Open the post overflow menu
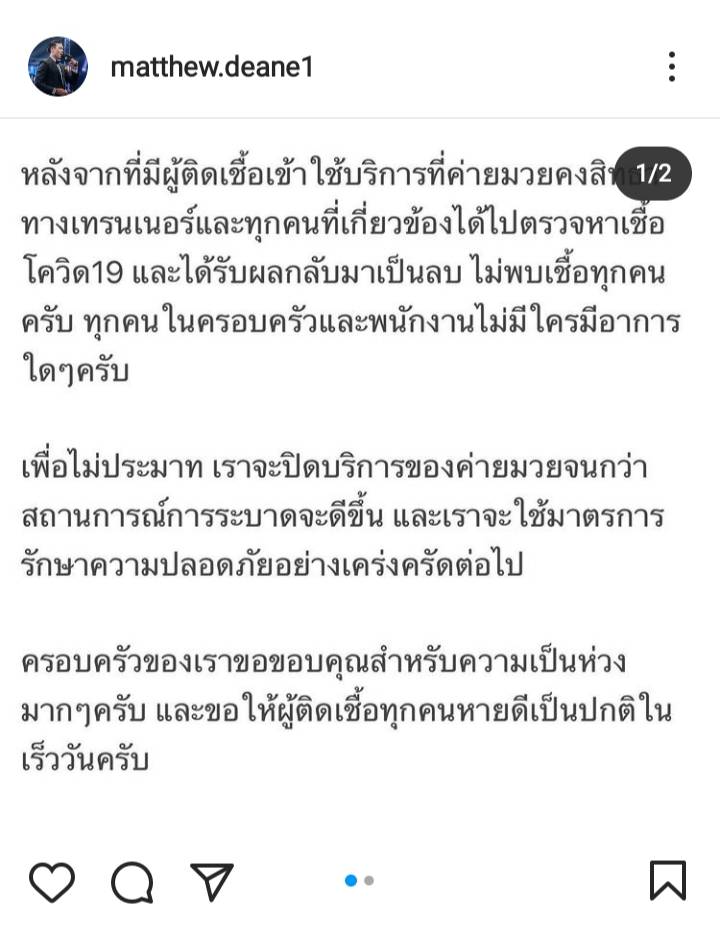Screen dimensions: 720x928 coord(671,67)
